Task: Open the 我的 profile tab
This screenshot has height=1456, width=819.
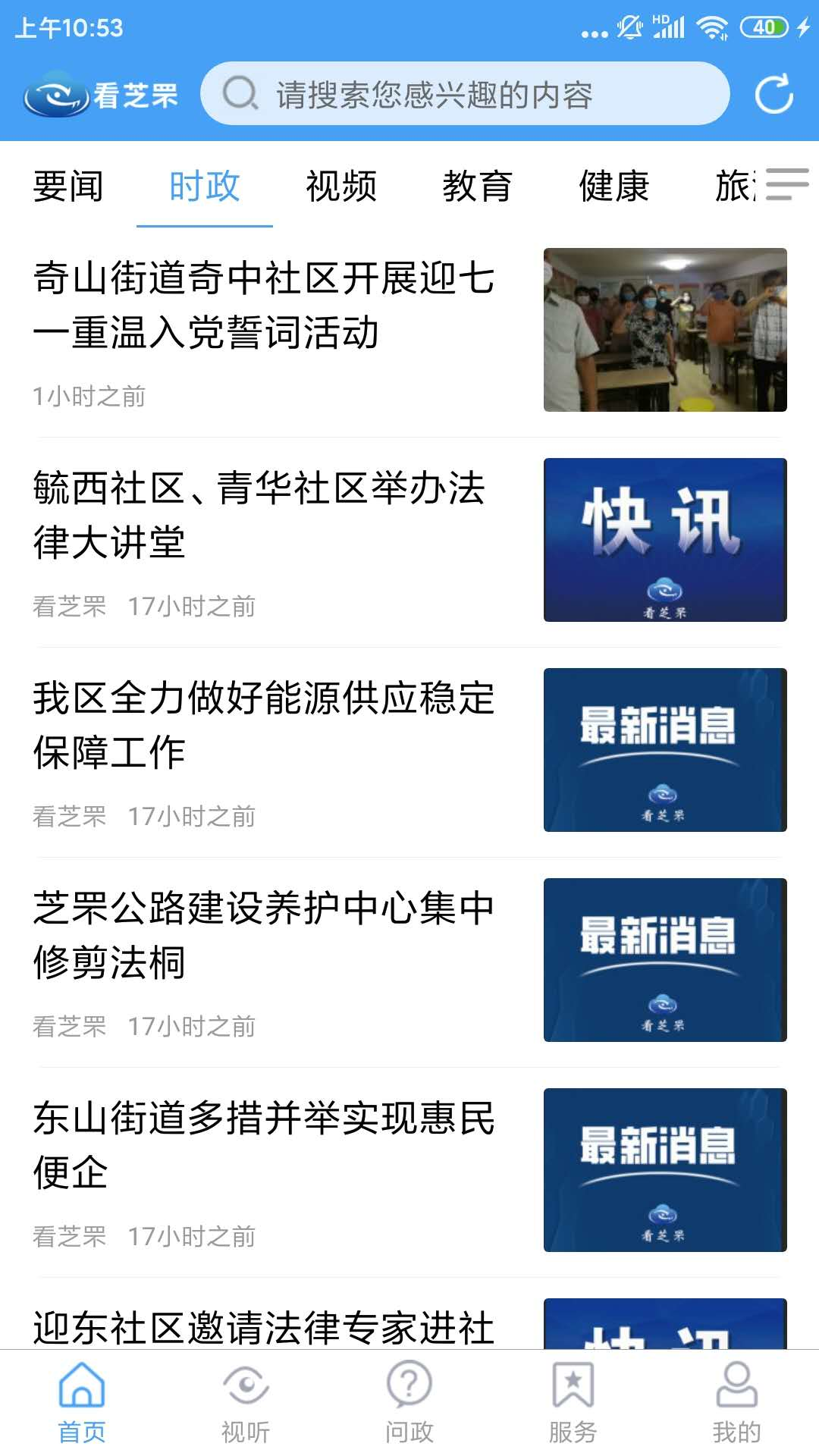Action: (x=736, y=1403)
